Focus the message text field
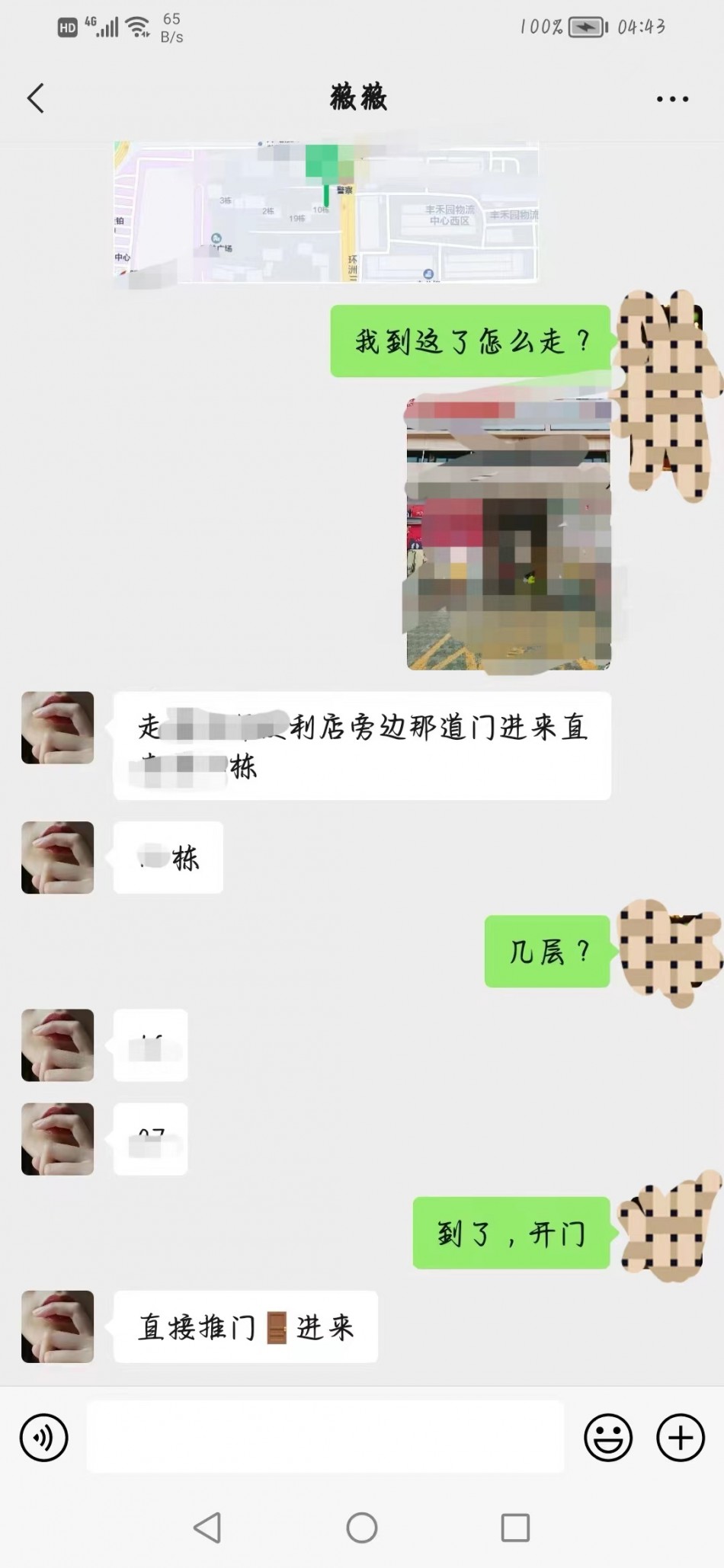The width and height of the screenshot is (724, 1568). click(x=325, y=1437)
